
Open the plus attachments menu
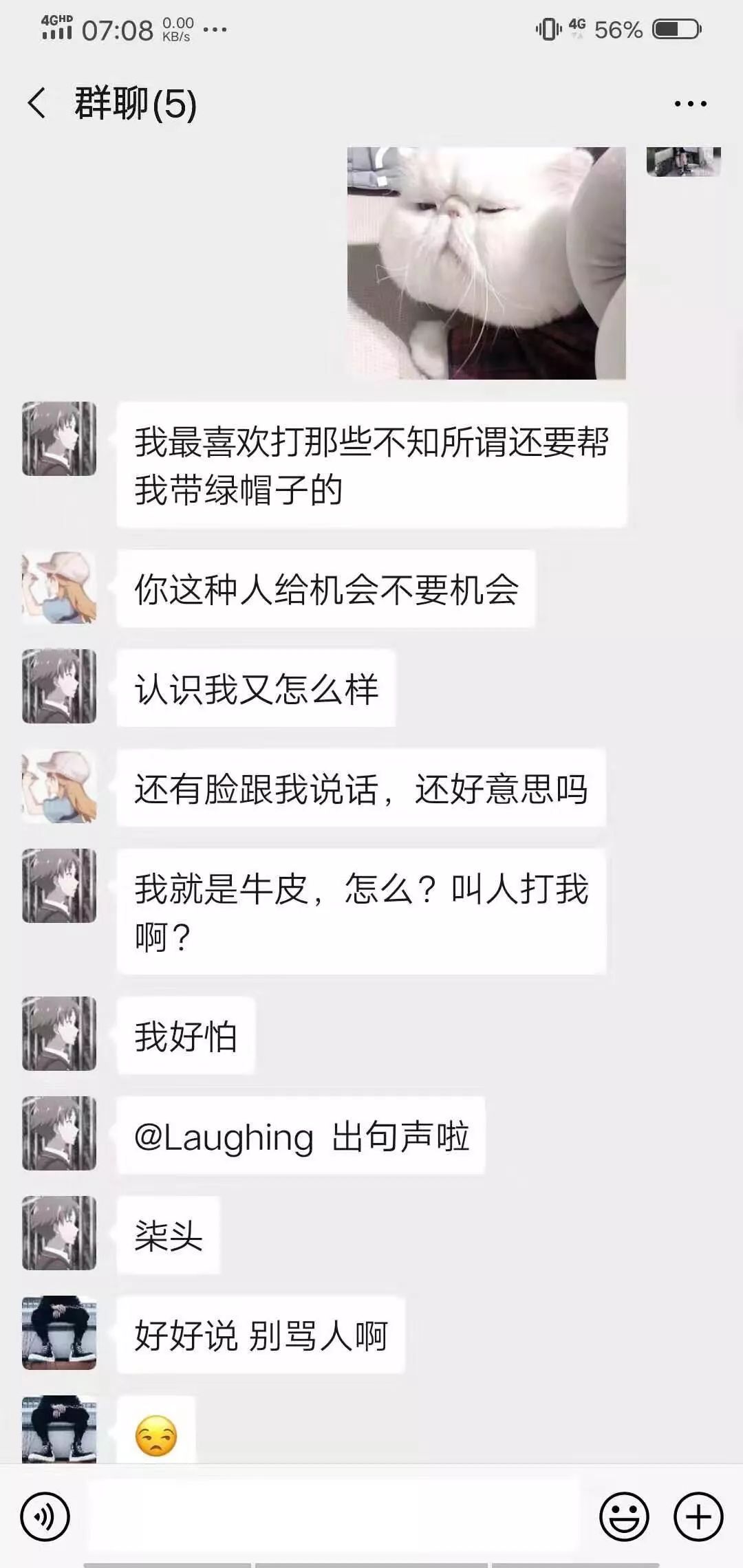(698, 1516)
